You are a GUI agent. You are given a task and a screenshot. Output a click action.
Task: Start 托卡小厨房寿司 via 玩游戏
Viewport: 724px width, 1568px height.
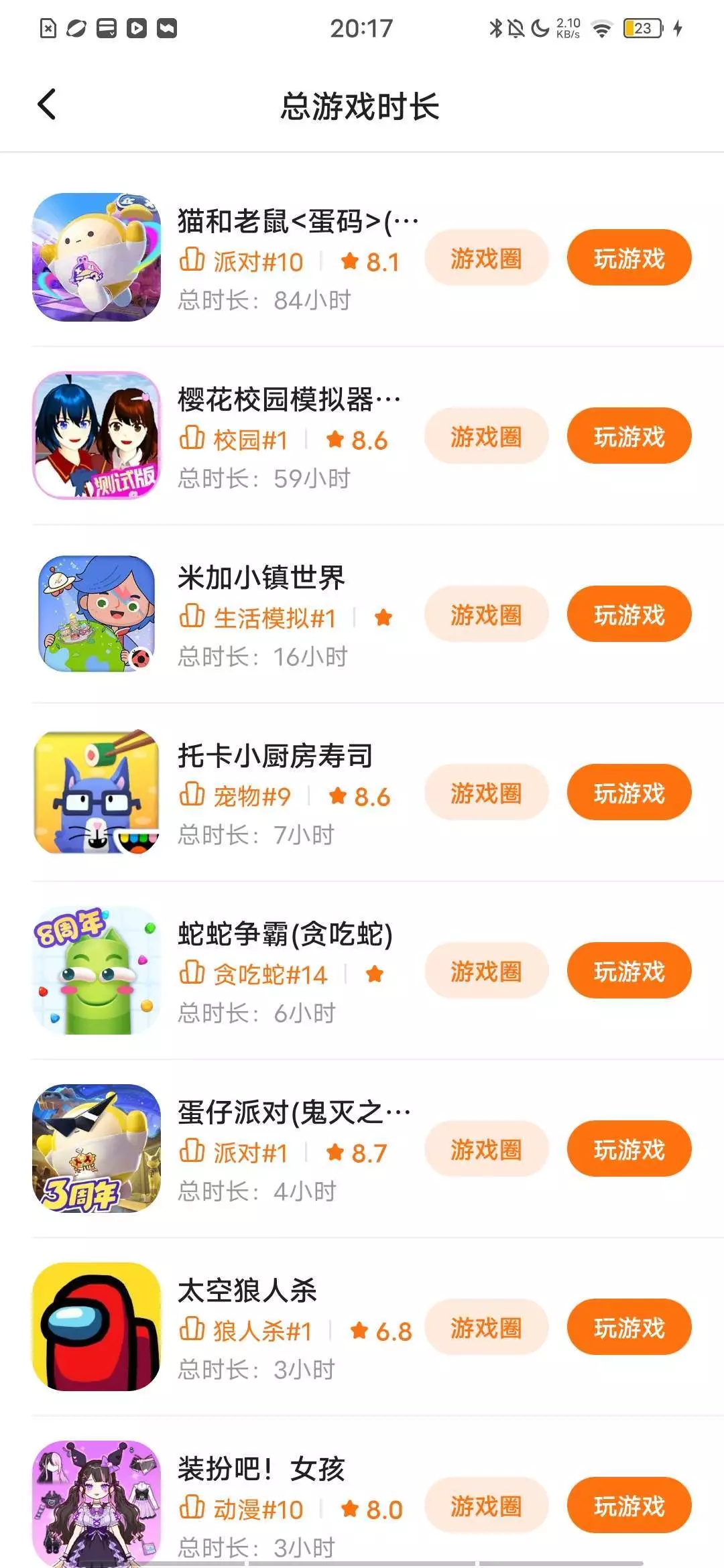pos(629,793)
